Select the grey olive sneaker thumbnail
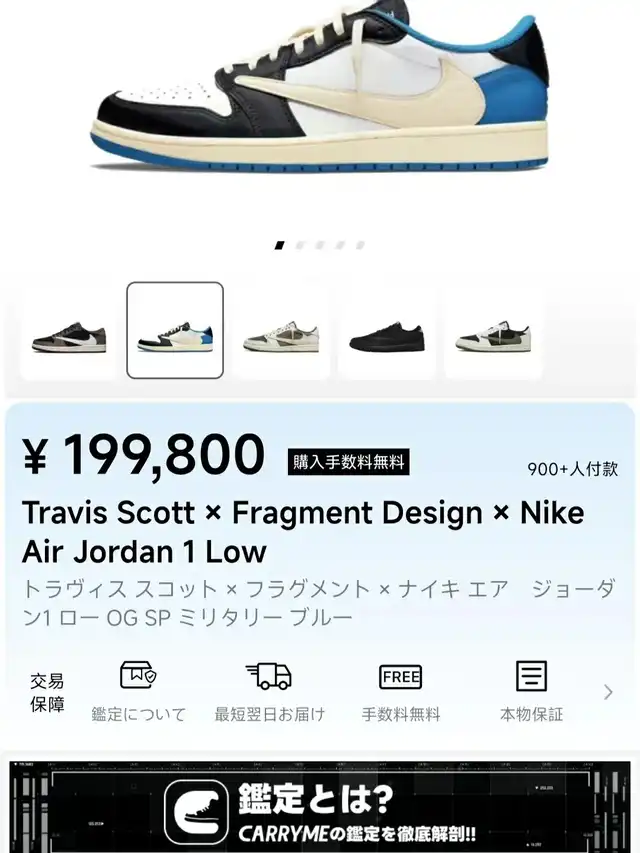 [281, 331]
